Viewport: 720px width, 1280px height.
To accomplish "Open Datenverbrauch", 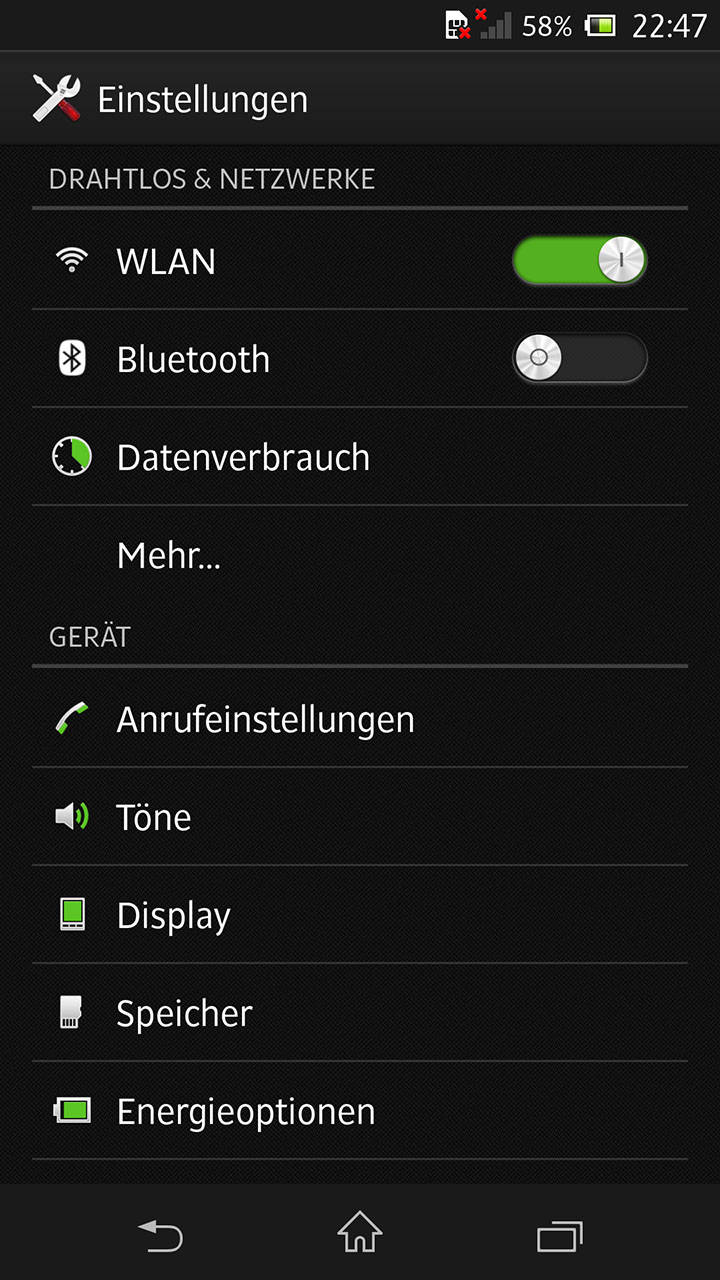I will click(360, 456).
